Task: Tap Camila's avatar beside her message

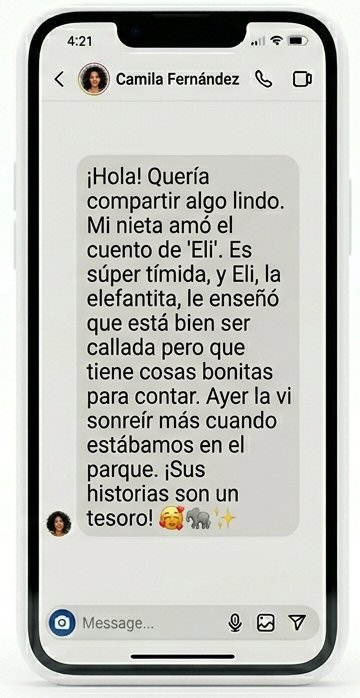Action: point(59,523)
